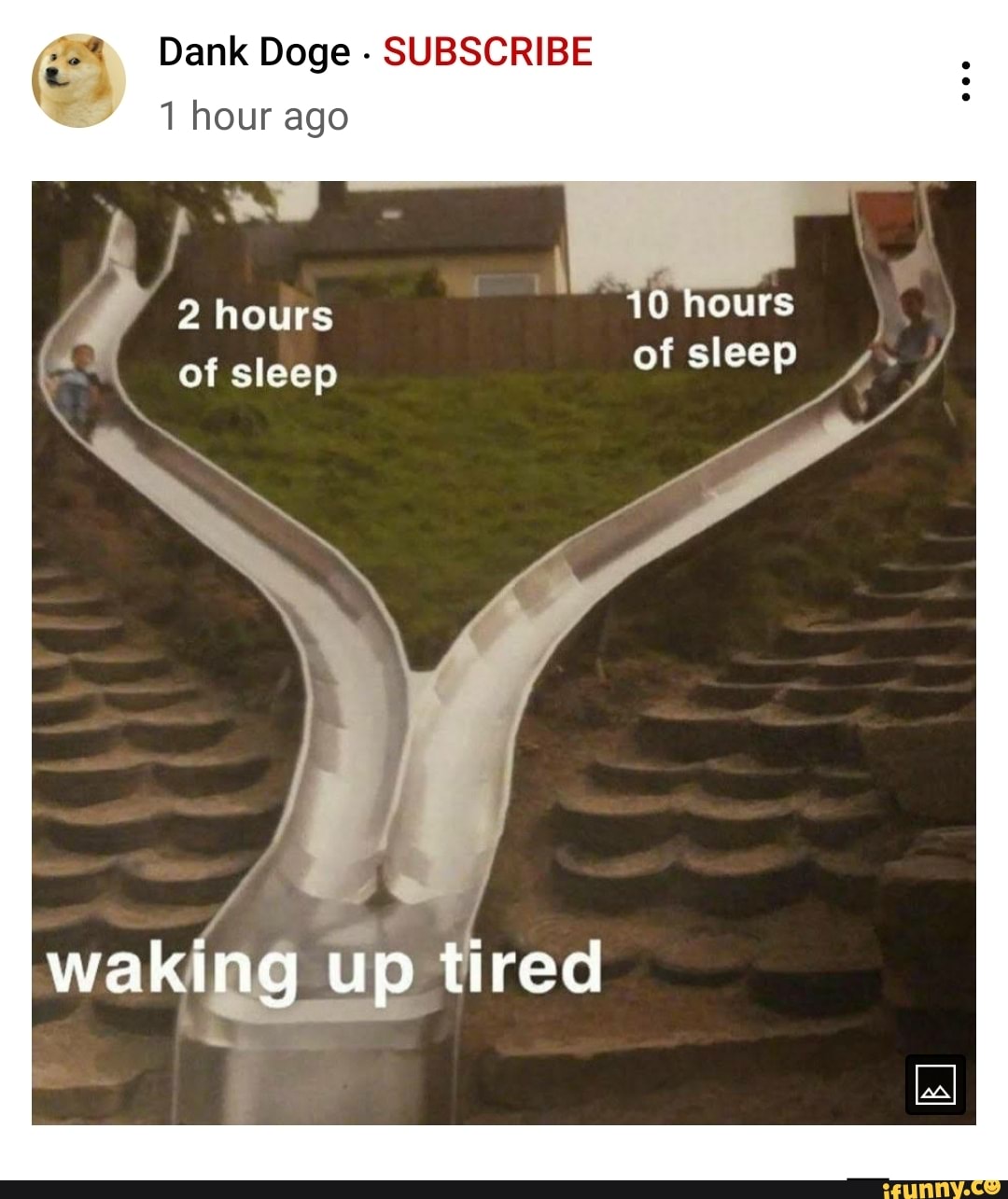Tap the Dank Doge Shiba Inu avatar
The image size is (1008, 1199).
78,81
